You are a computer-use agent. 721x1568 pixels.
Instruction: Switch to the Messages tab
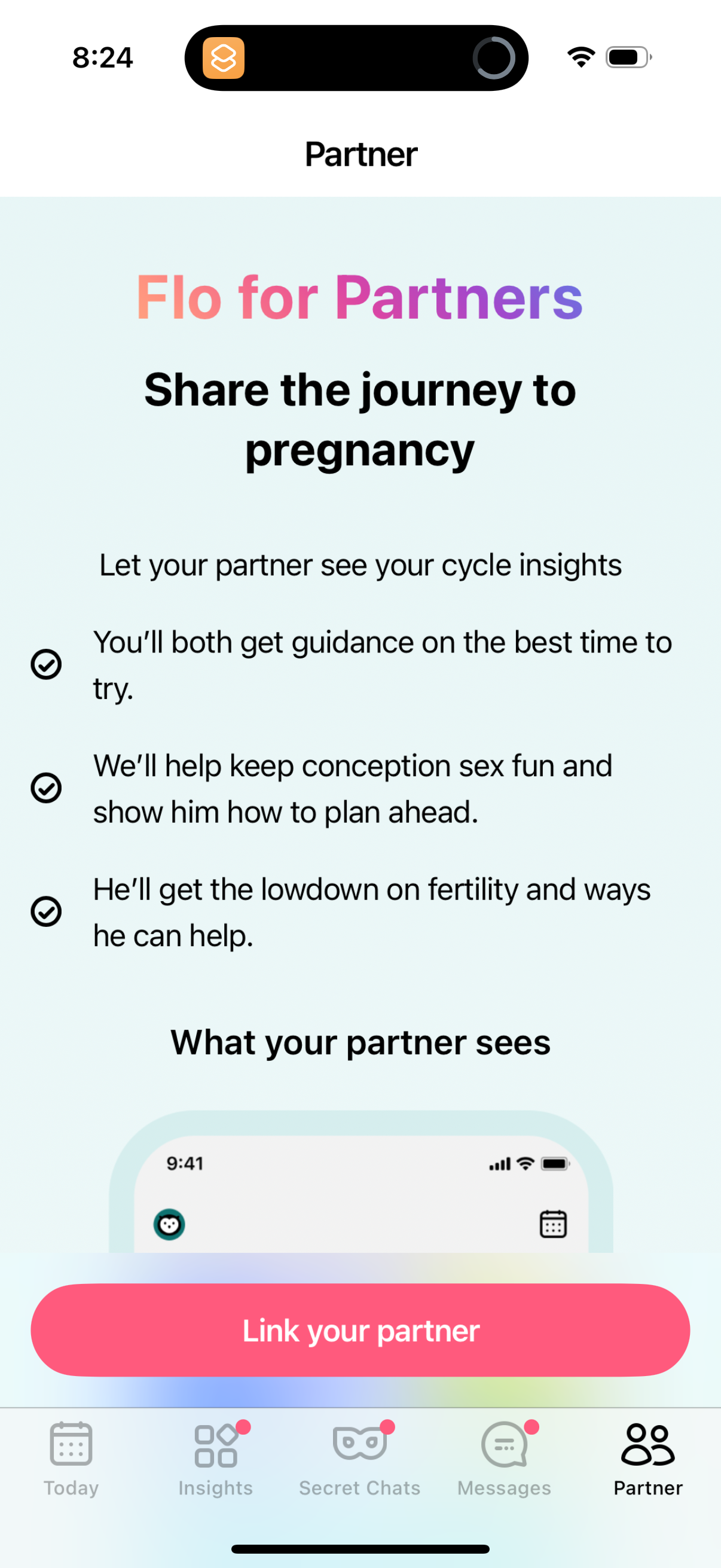click(x=504, y=1461)
